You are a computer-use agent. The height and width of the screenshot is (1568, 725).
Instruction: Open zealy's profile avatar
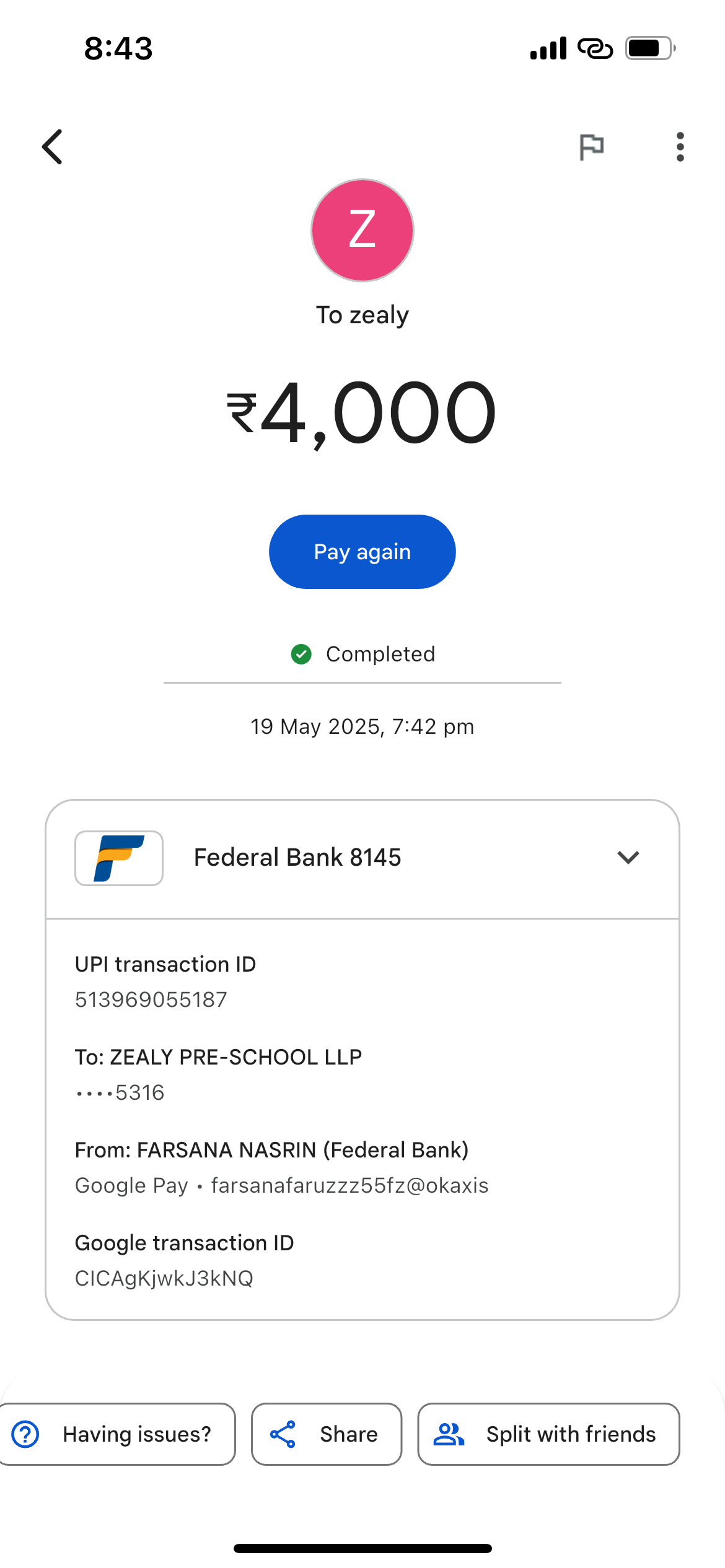(x=362, y=230)
